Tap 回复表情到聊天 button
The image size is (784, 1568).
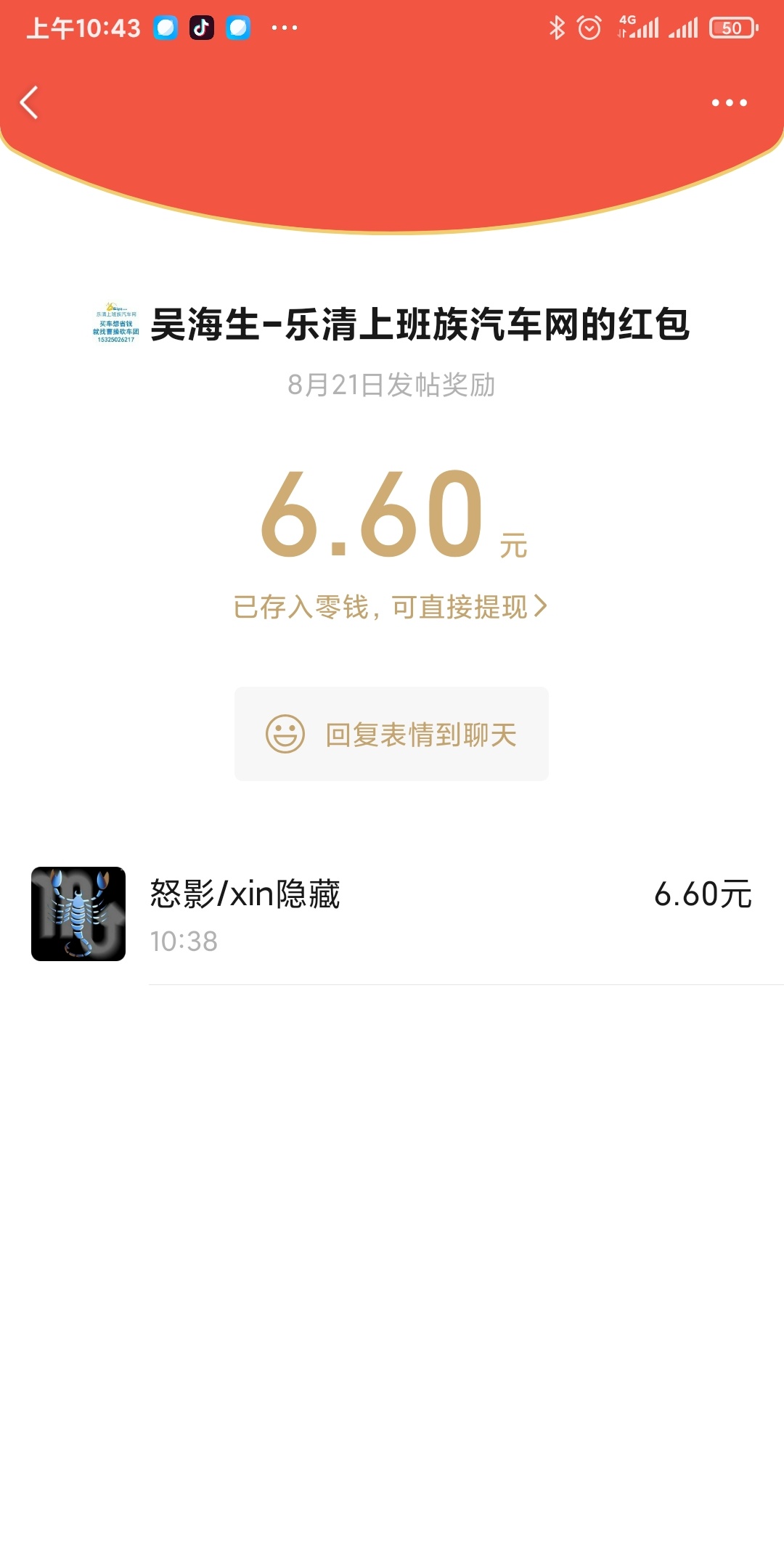(x=391, y=734)
